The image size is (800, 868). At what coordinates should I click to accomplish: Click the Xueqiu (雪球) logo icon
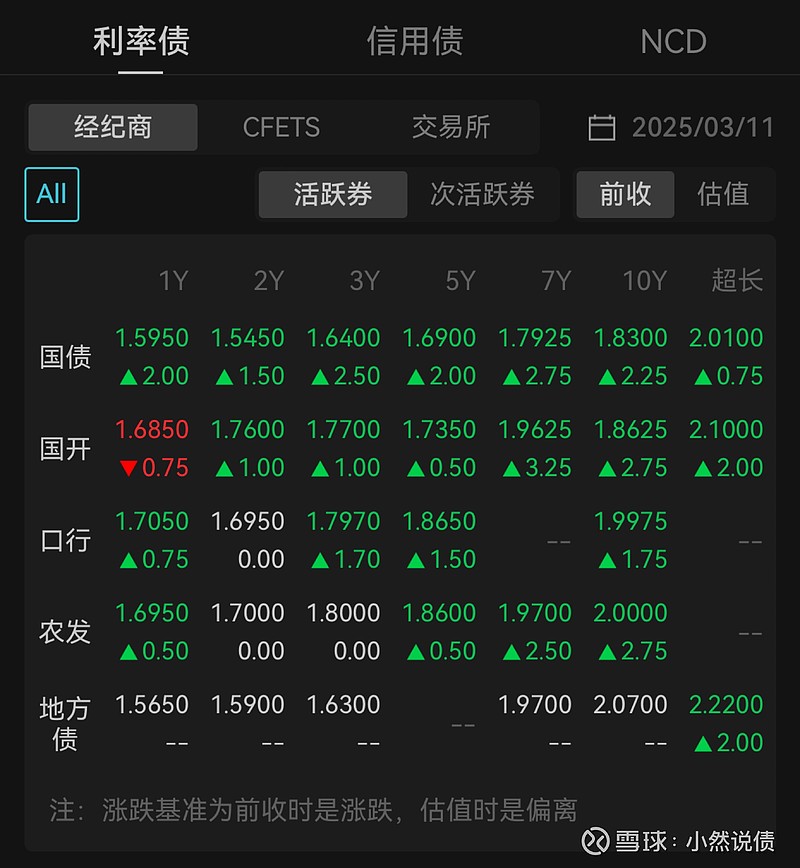[x=597, y=840]
